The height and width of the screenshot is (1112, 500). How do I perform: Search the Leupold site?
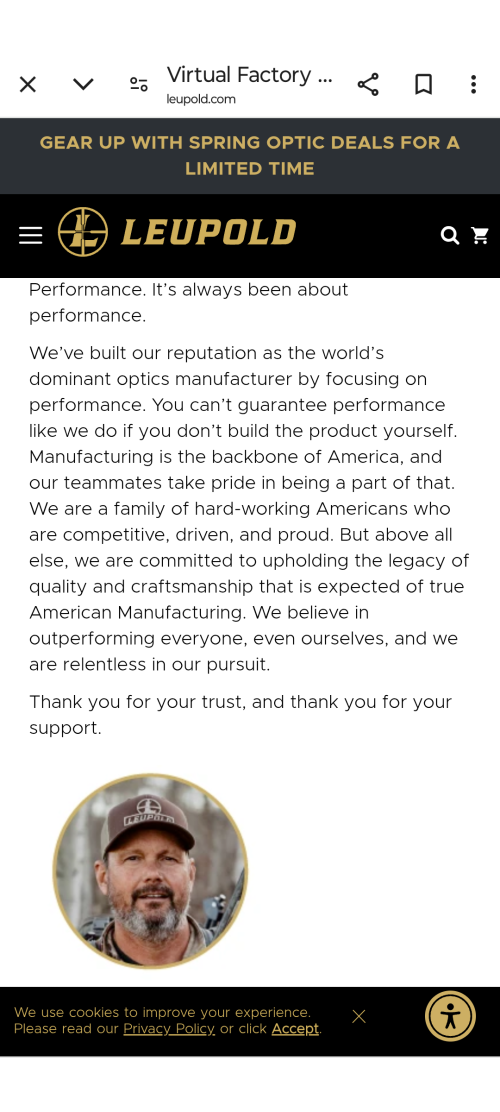(450, 235)
